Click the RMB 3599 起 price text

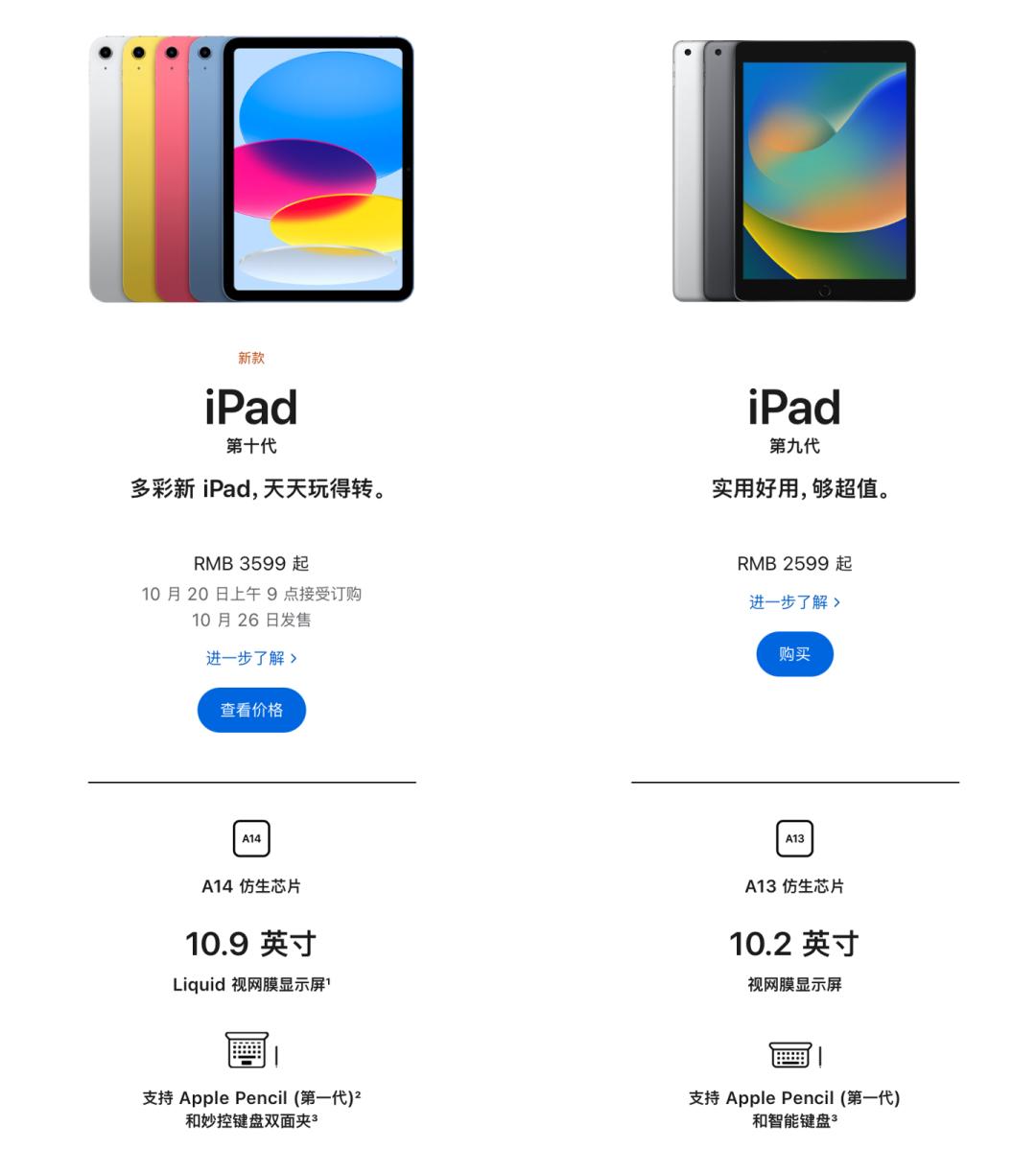tap(250, 564)
